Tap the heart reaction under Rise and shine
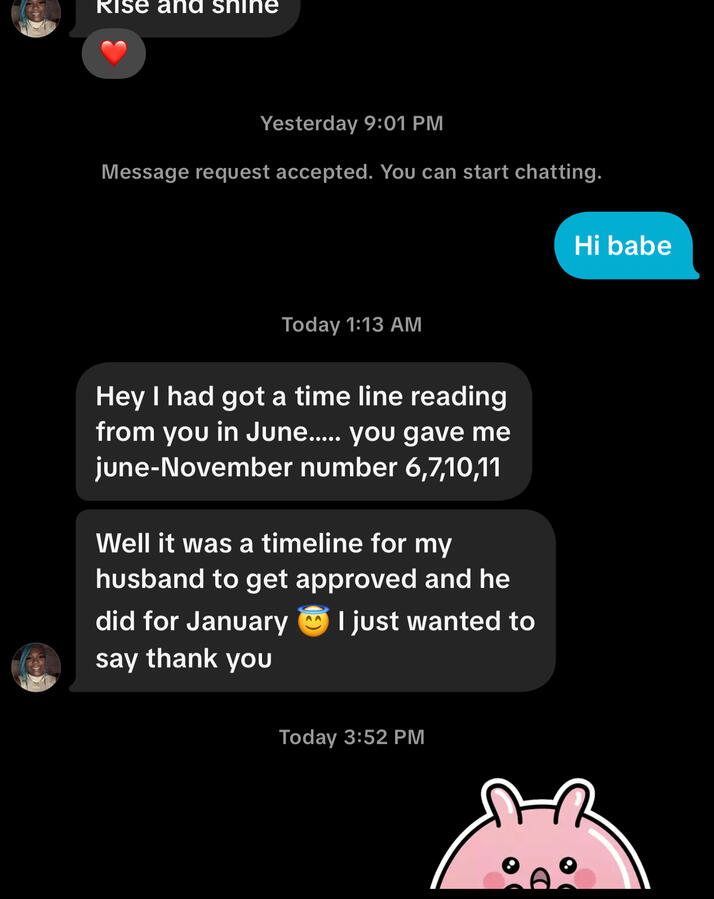Image resolution: width=714 pixels, height=899 pixels. pos(114,53)
